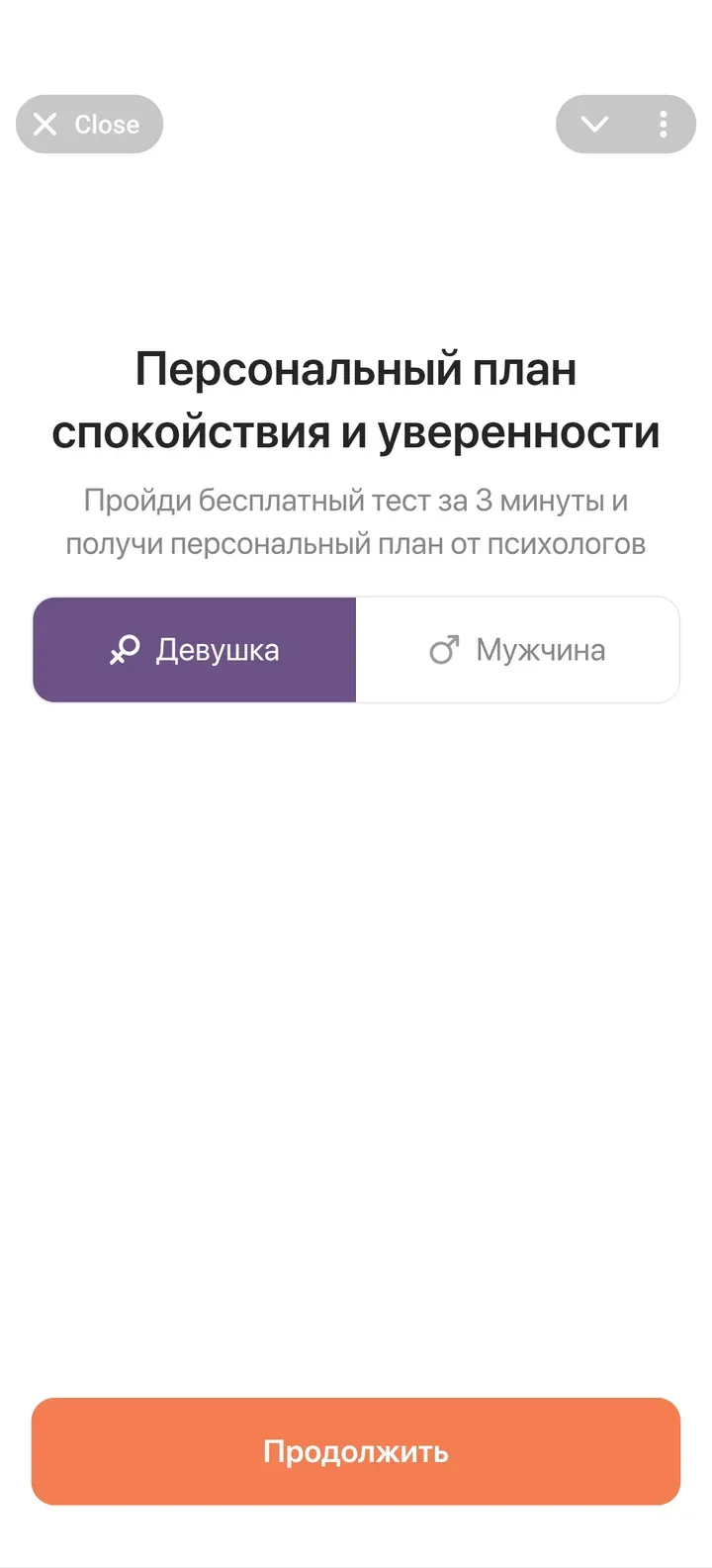Click Close in the top-left pill
712x1568 pixels.
[89, 124]
